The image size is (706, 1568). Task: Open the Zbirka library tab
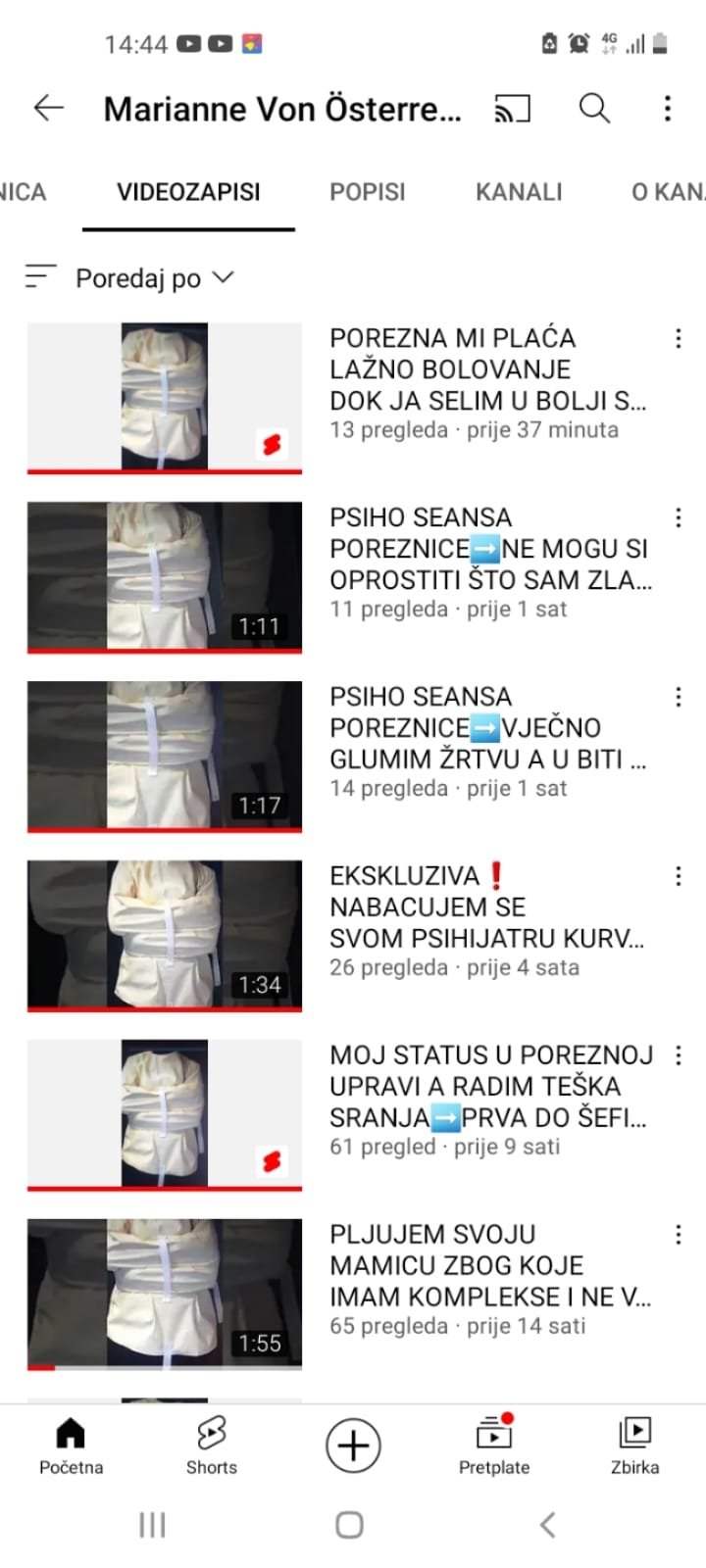[x=634, y=1445]
